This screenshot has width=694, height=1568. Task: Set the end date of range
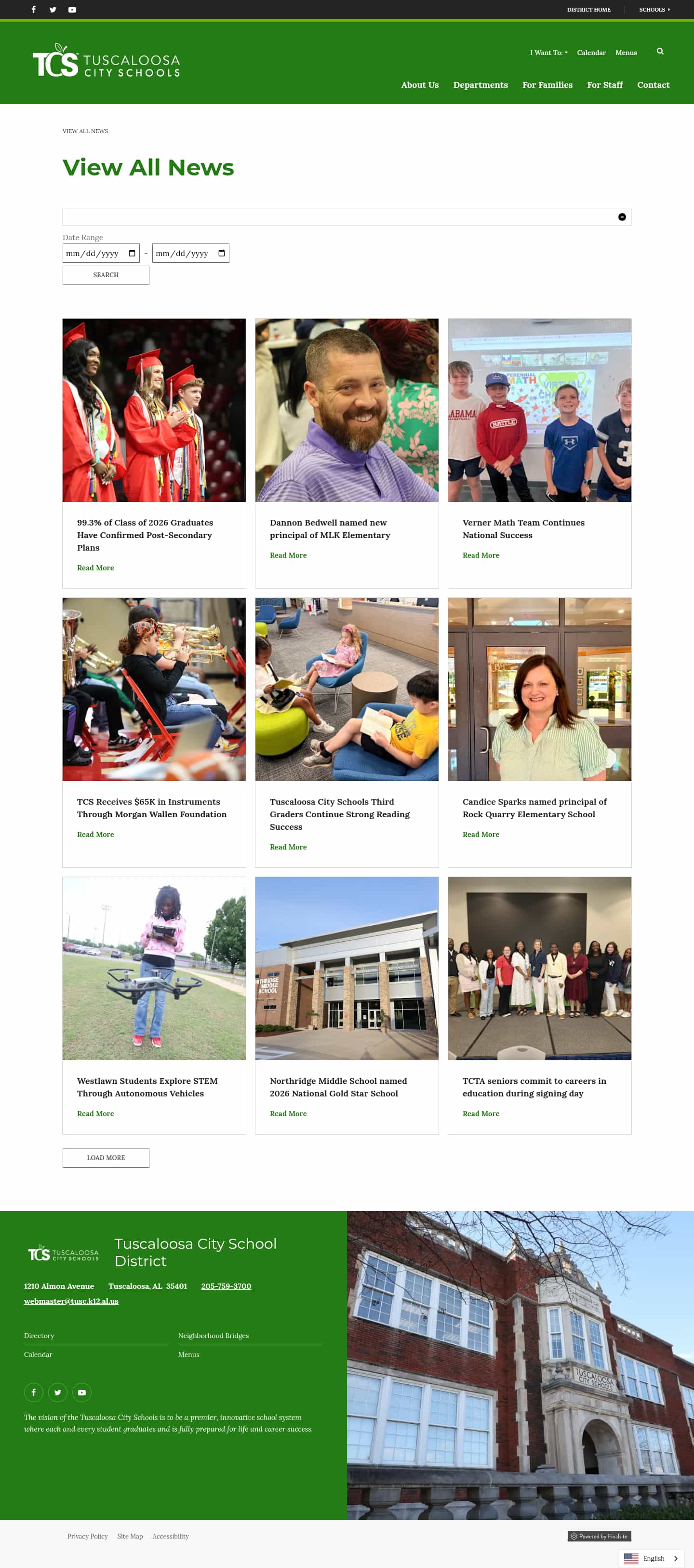point(190,253)
